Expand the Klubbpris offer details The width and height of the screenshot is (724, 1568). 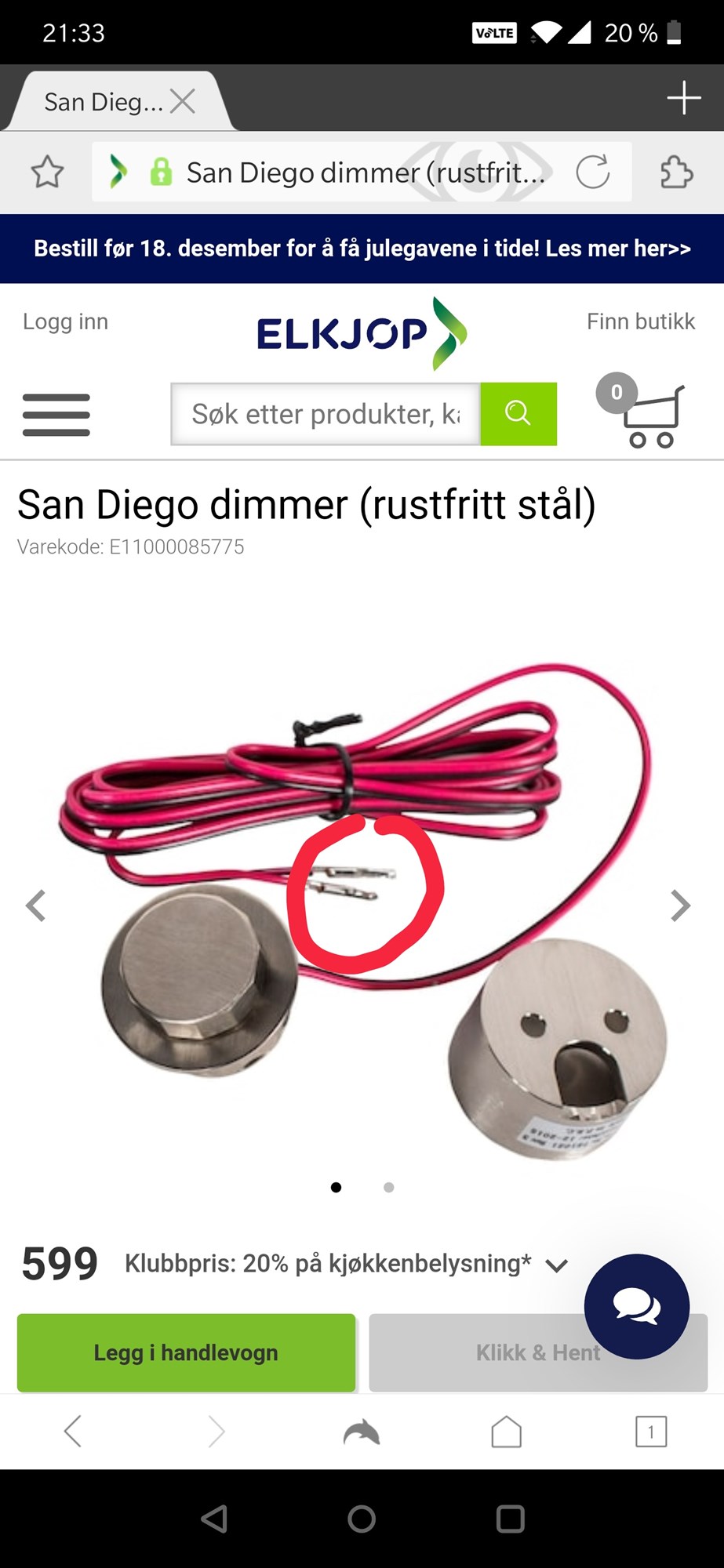pos(557,1265)
